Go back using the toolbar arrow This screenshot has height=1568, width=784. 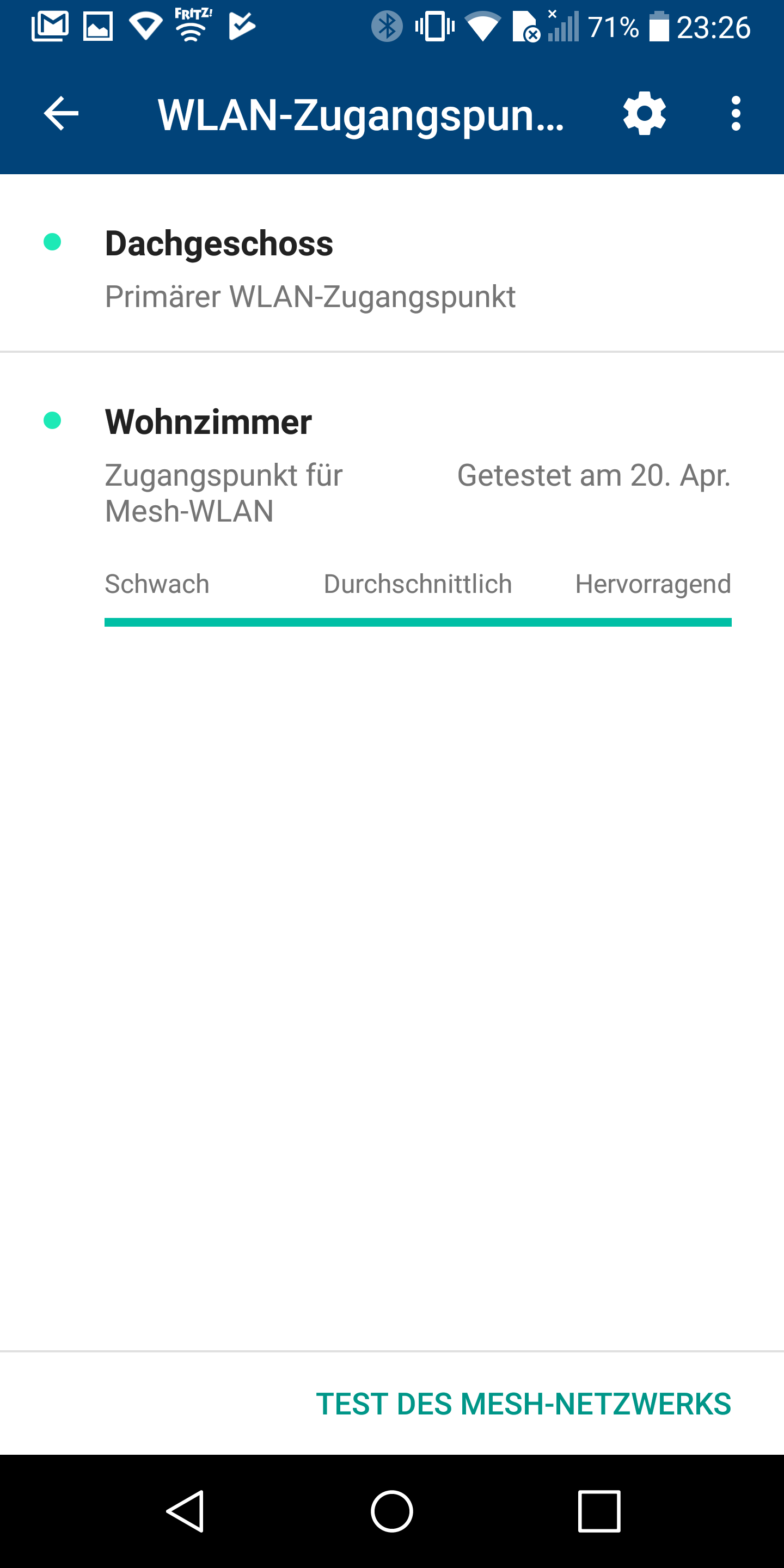click(x=61, y=114)
